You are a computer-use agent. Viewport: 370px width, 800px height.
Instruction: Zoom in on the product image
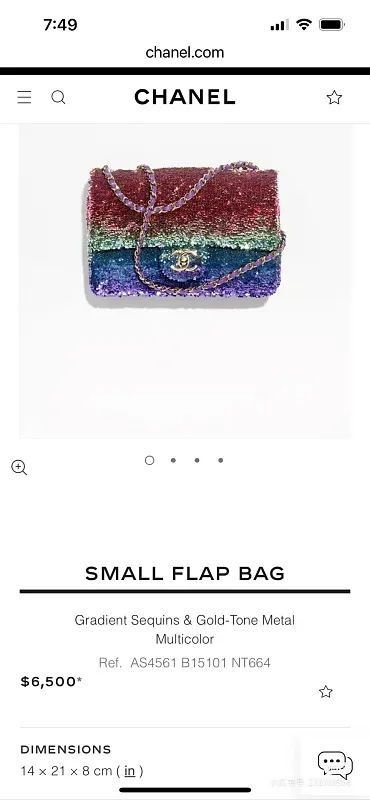19,467
